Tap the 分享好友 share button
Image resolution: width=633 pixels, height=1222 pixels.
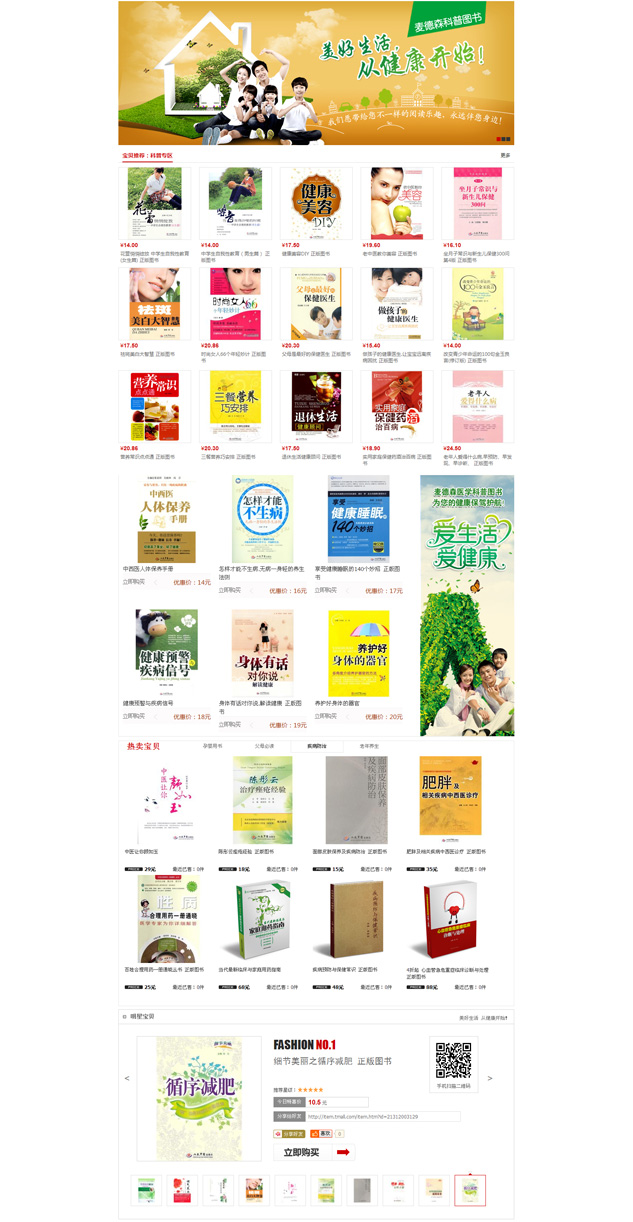pos(289,1133)
